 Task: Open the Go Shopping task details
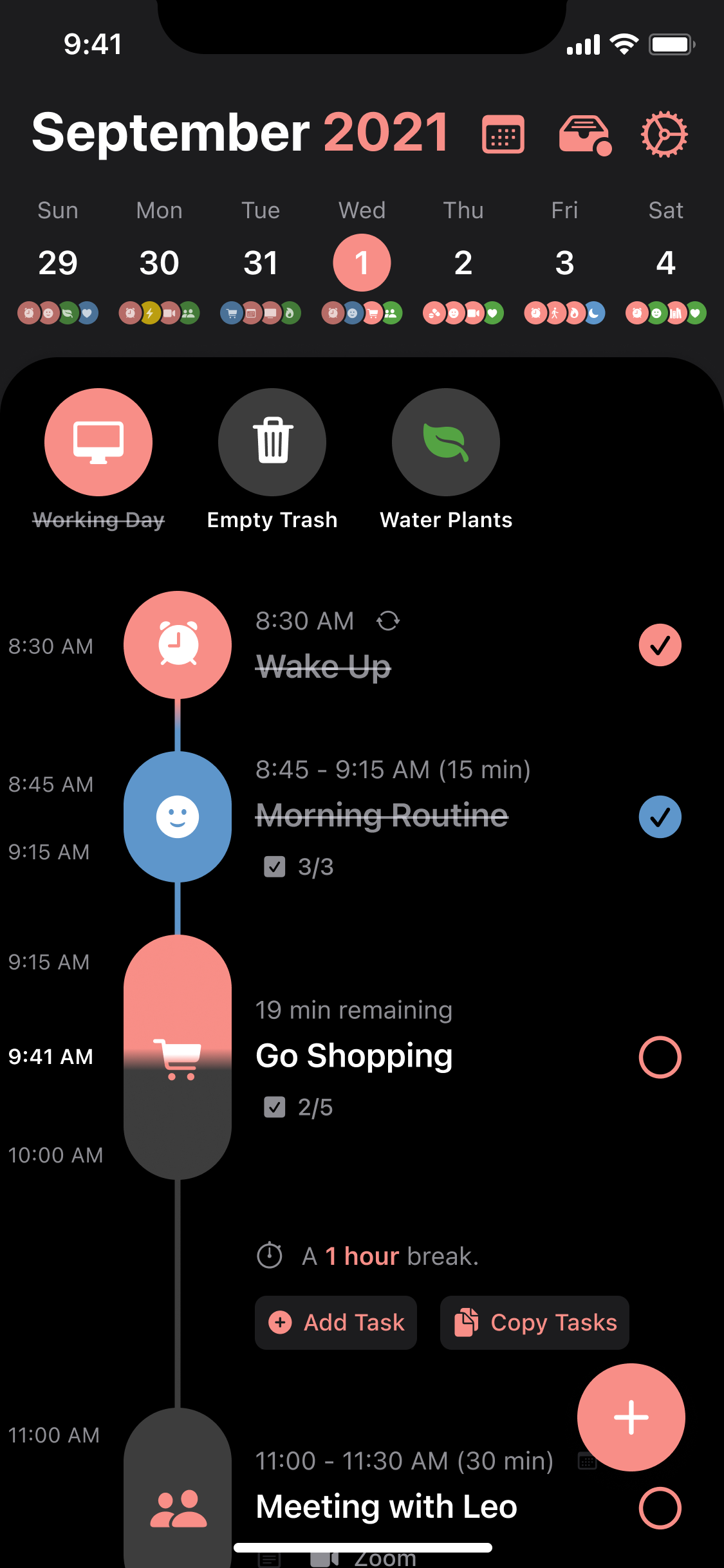pyautogui.click(x=354, y=1056)
